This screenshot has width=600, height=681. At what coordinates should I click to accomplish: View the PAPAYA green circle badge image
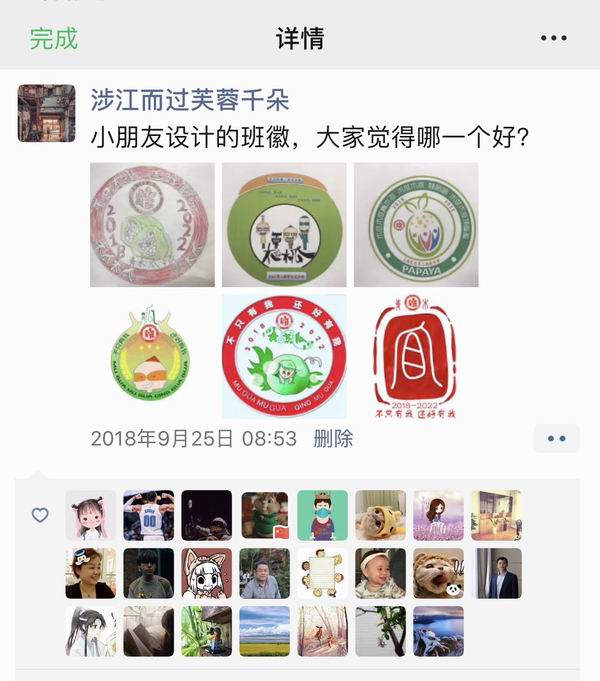(x=416, y=225)
